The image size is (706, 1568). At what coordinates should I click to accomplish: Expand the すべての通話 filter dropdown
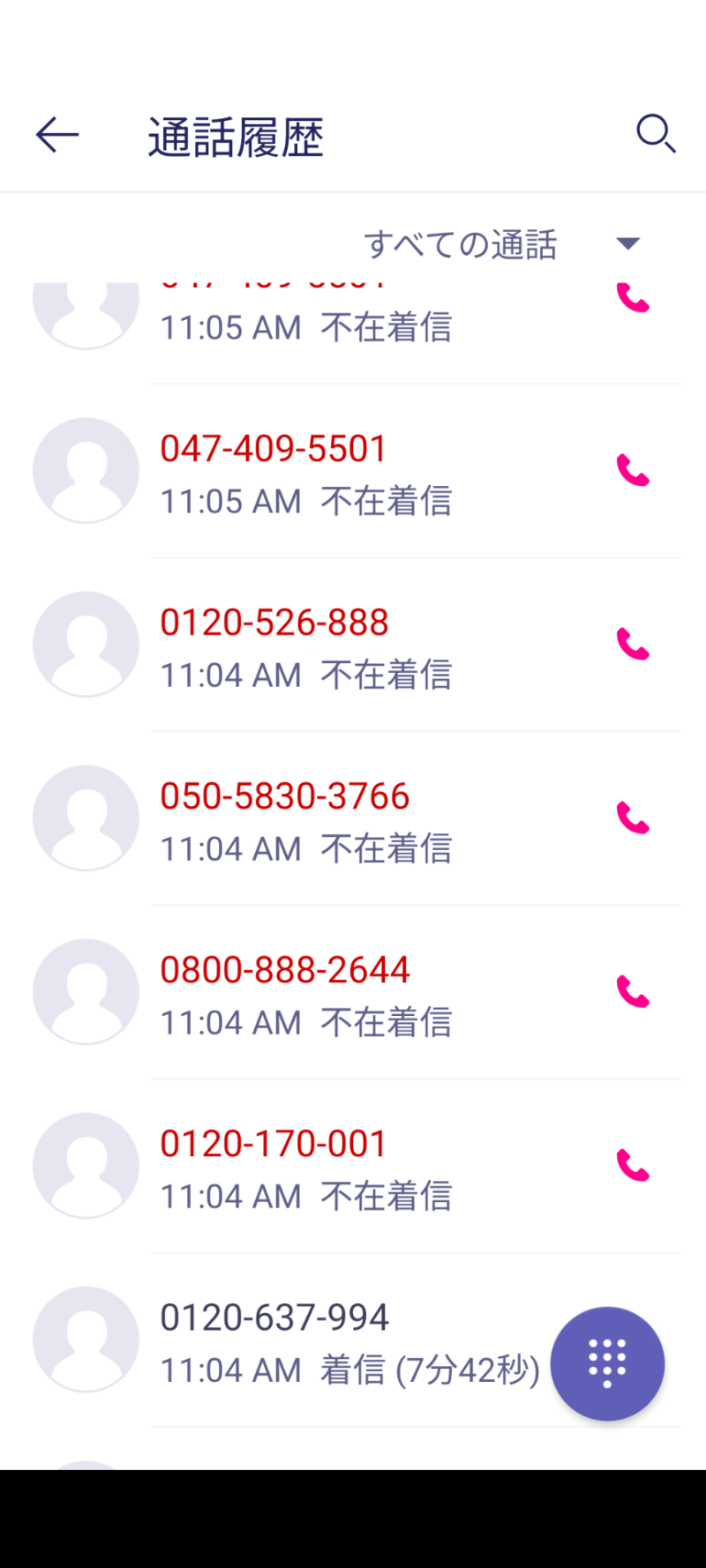[x=627, y=244]
